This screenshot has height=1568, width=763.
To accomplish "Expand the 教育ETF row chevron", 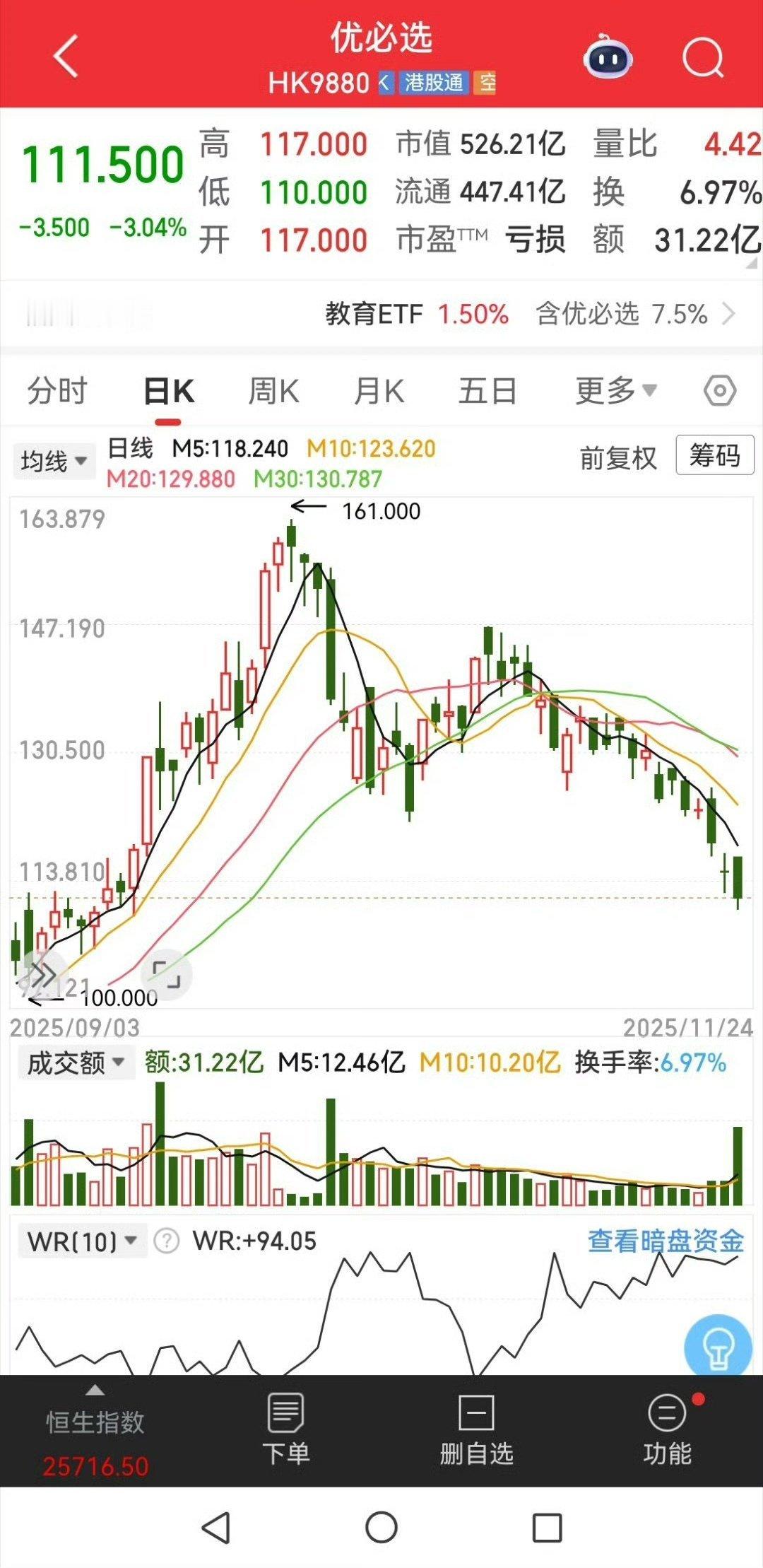I will click(x=731, y=312).
